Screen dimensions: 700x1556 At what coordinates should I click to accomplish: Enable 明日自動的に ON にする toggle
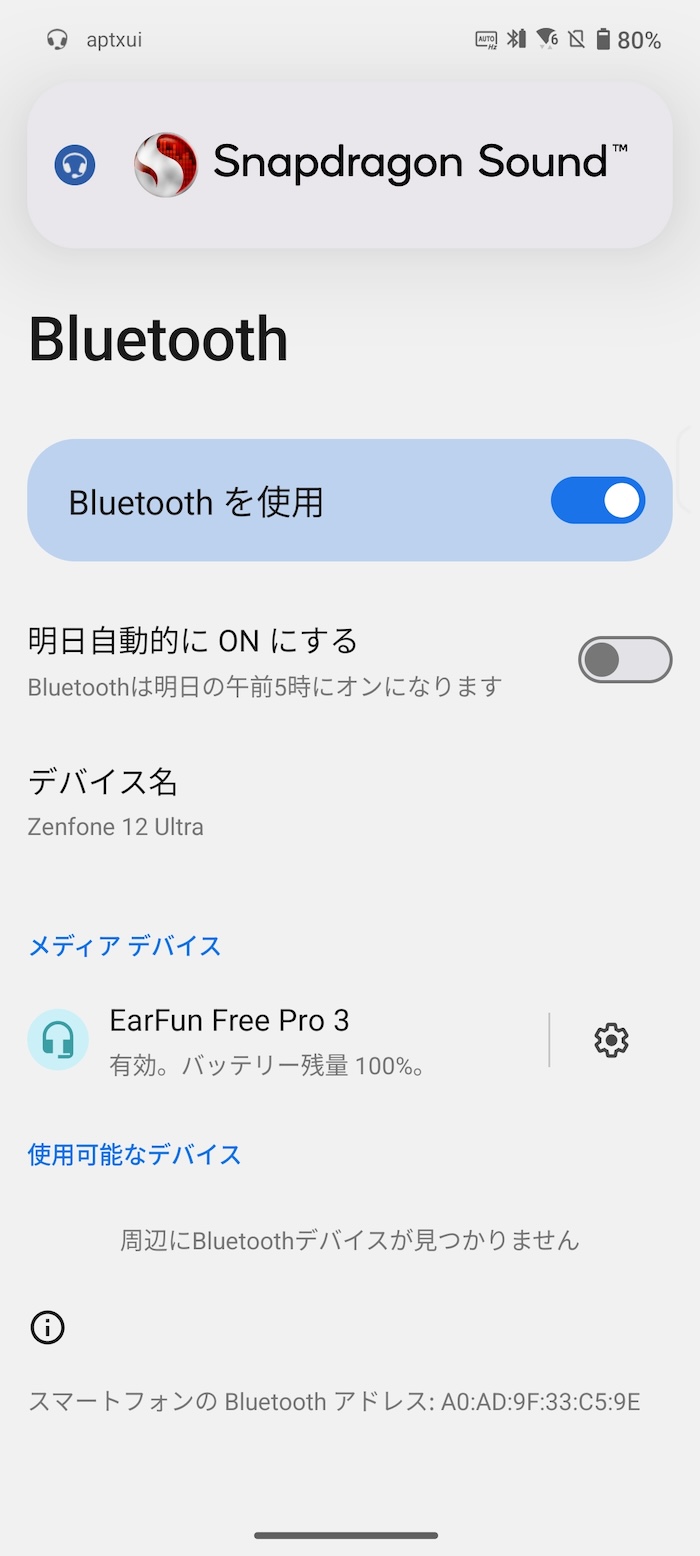coord(625,660)
